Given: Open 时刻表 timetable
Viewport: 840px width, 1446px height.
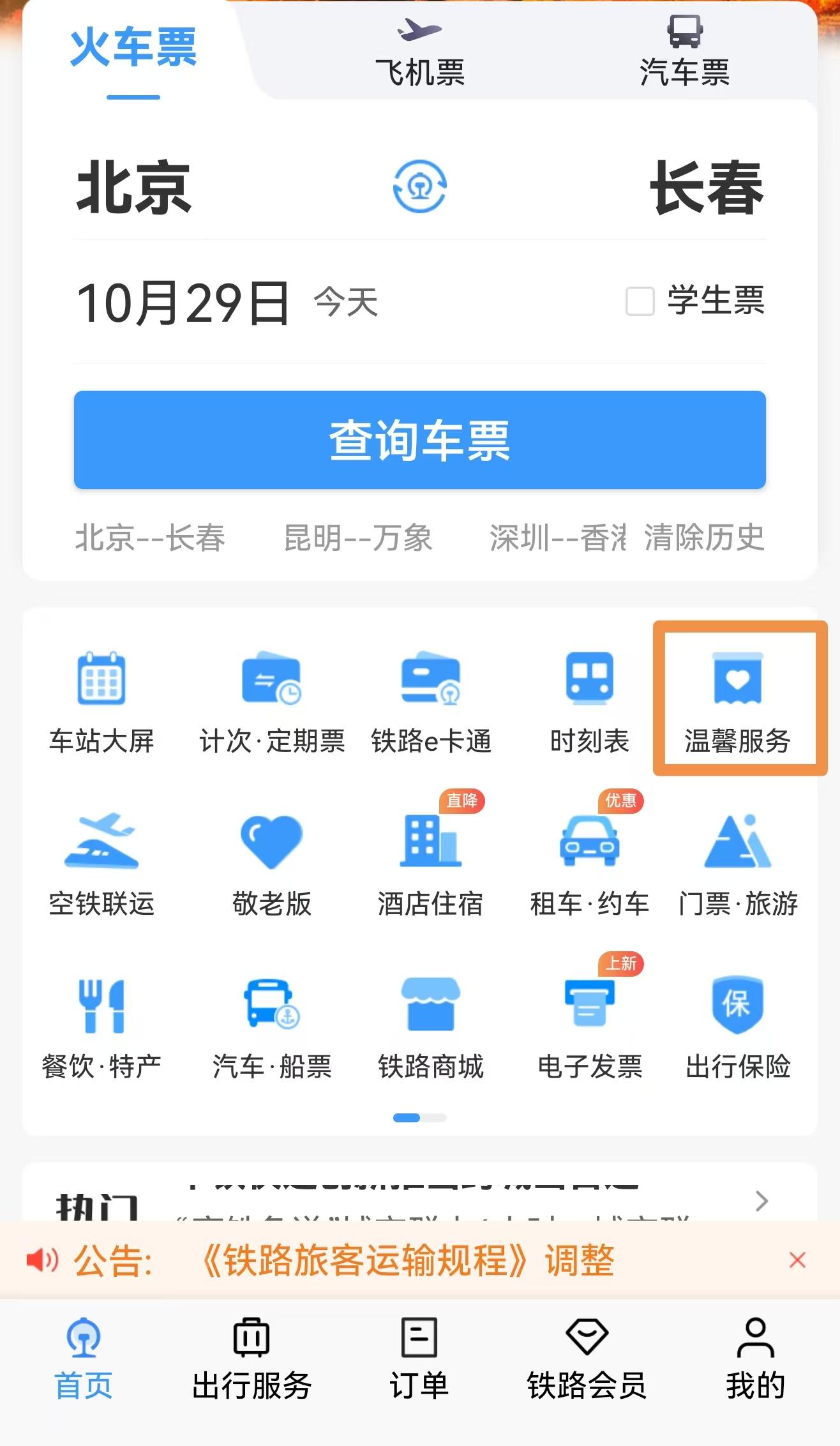Looking at the screenshot, I should [589, 699].
